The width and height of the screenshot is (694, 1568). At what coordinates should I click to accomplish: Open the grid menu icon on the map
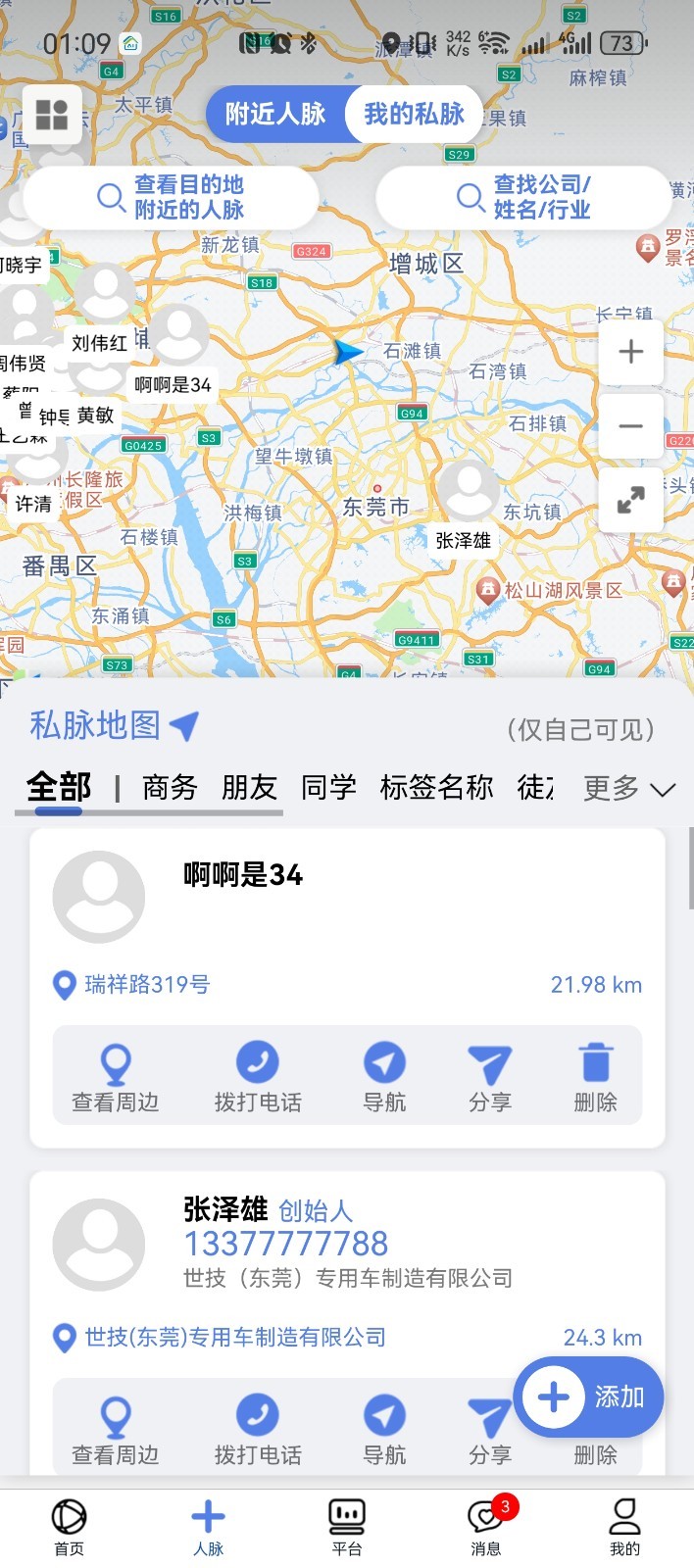pos(52,115)
